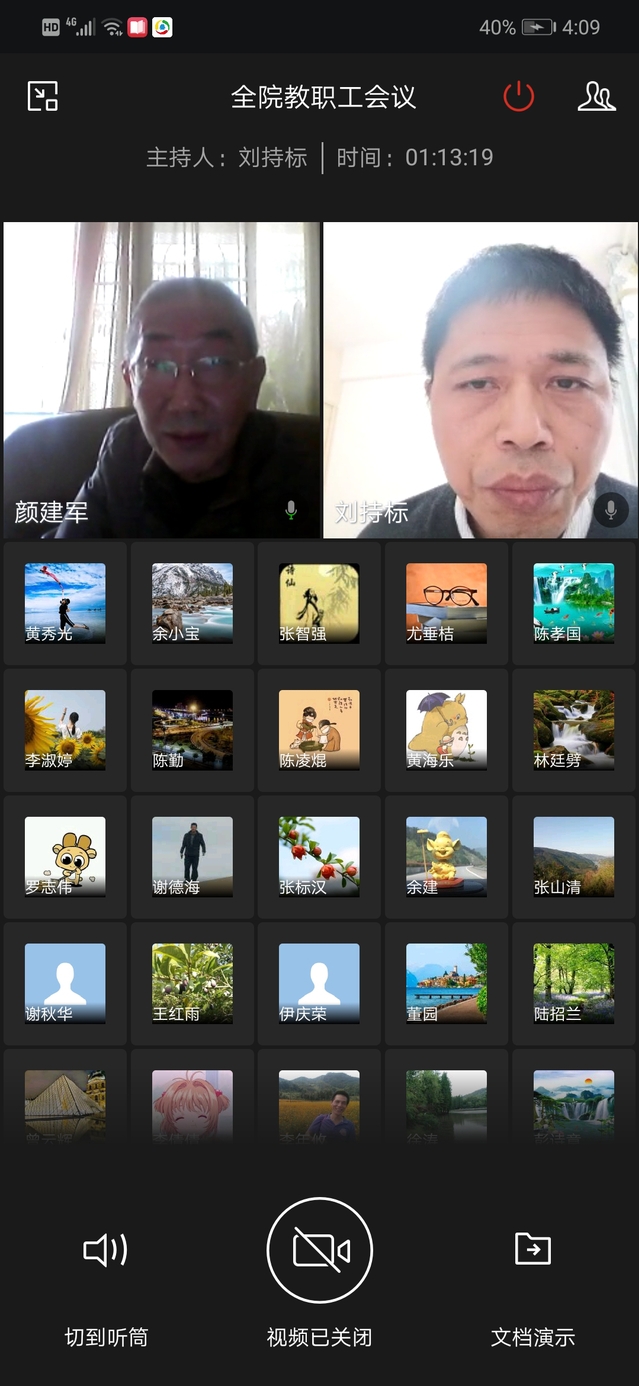Turn the camera back on (视频已关闭)
Screen dimensions: 639x1386
pyautogui.click(x=319, y=1250)
